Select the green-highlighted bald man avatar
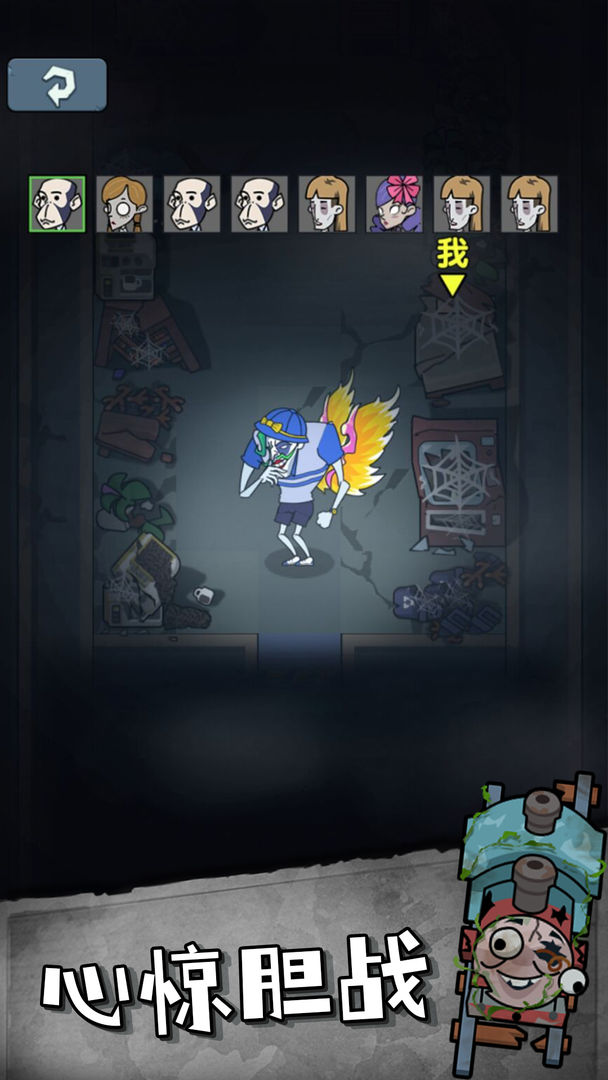 (x=57, y=205)
